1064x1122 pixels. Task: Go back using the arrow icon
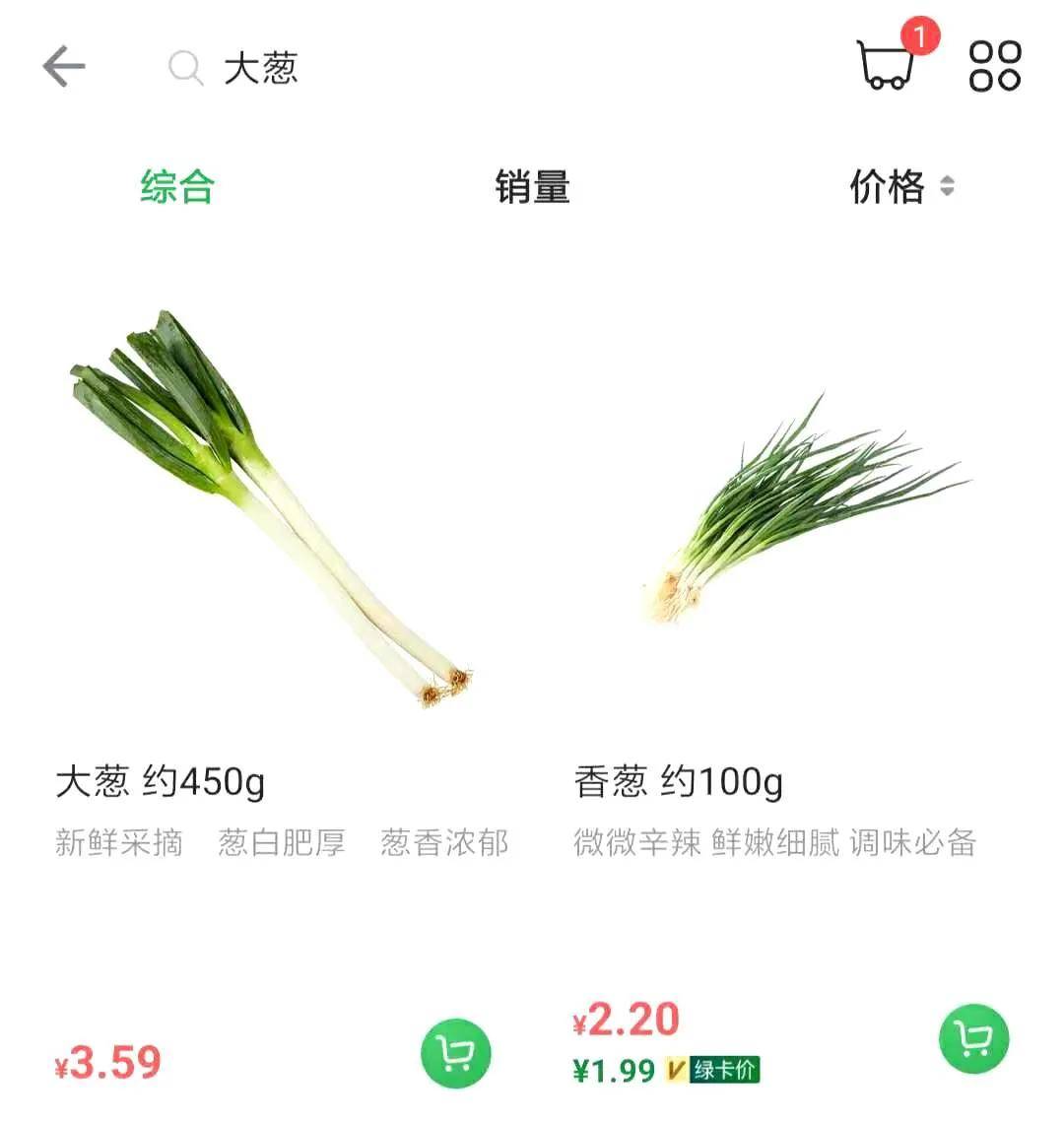64,67
